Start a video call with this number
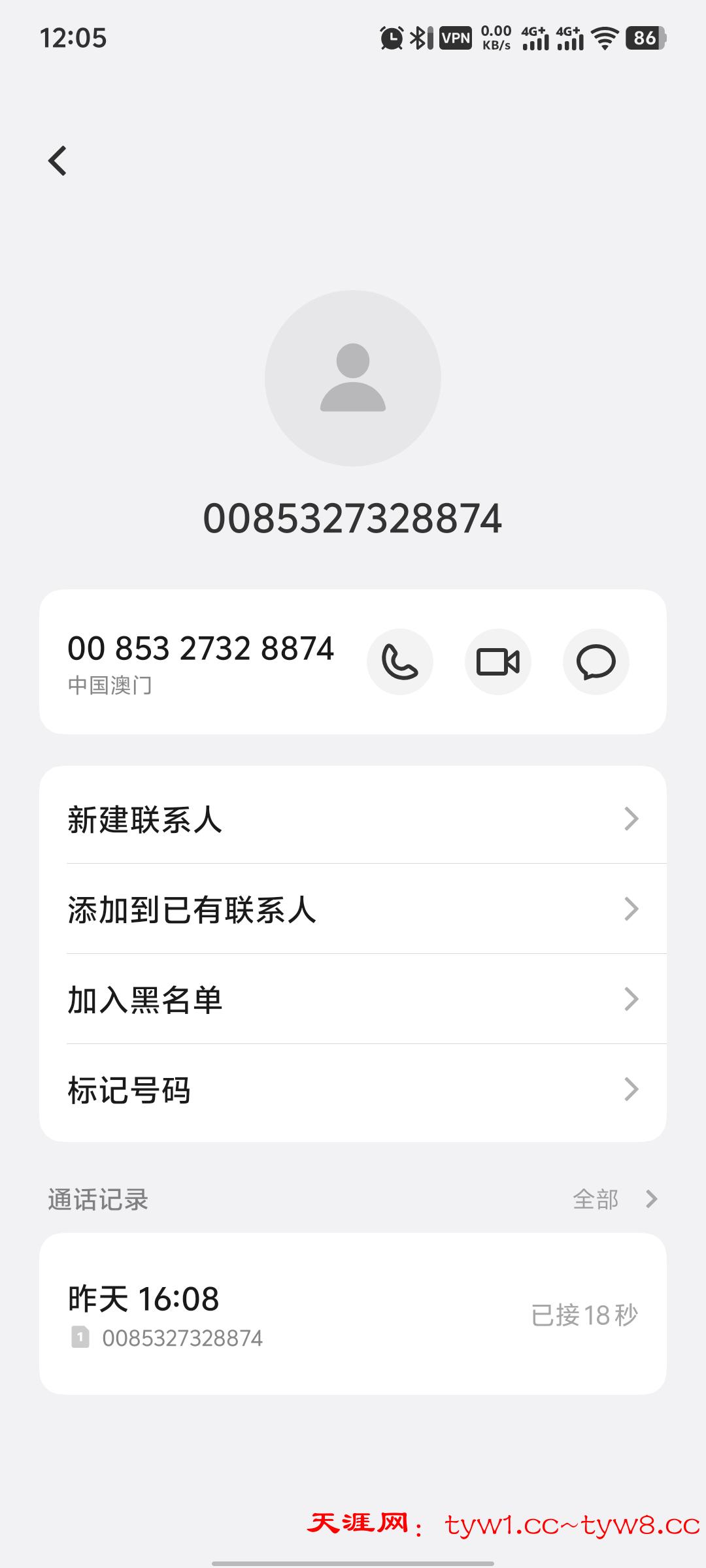 pyautogui.click(x=497, y=662)
